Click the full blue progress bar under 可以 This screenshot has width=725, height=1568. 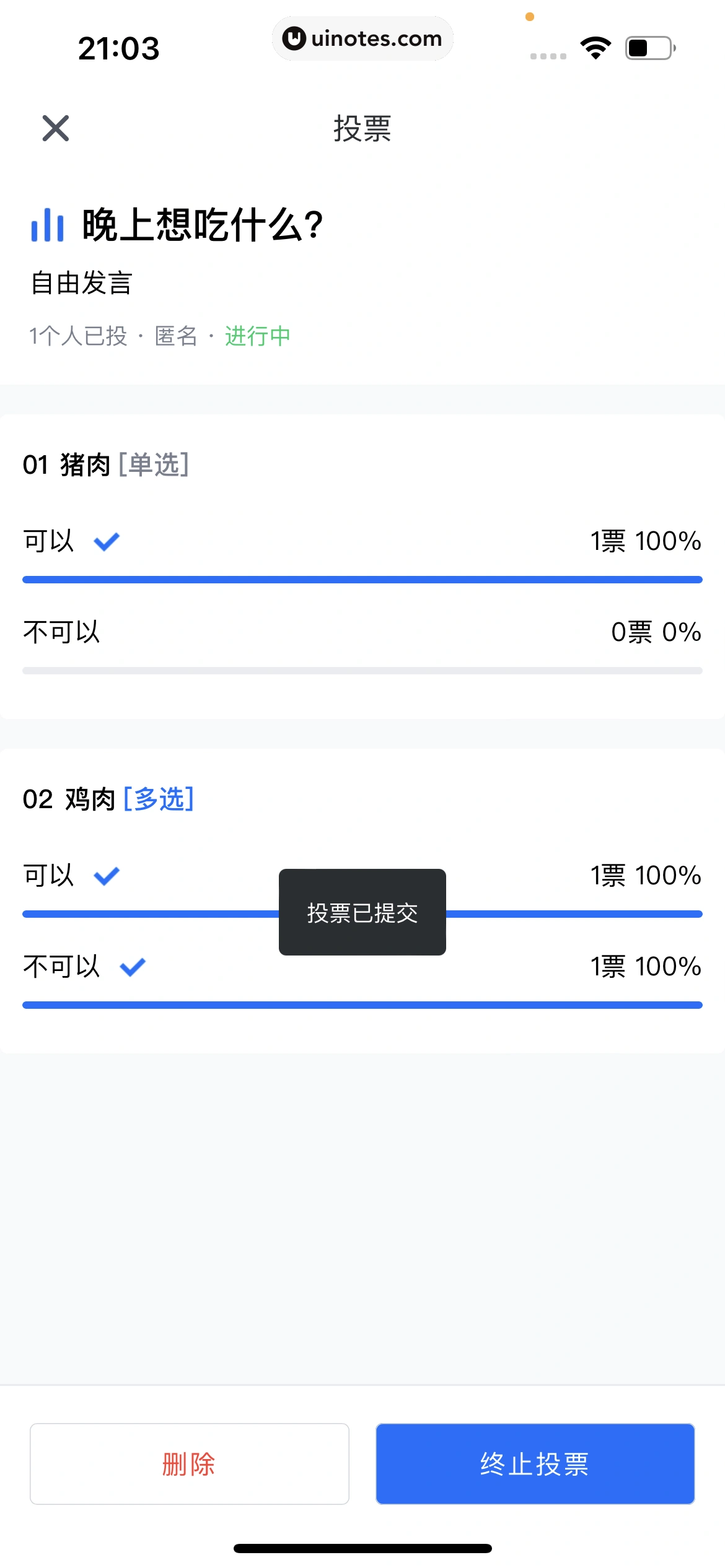[362, 579]
